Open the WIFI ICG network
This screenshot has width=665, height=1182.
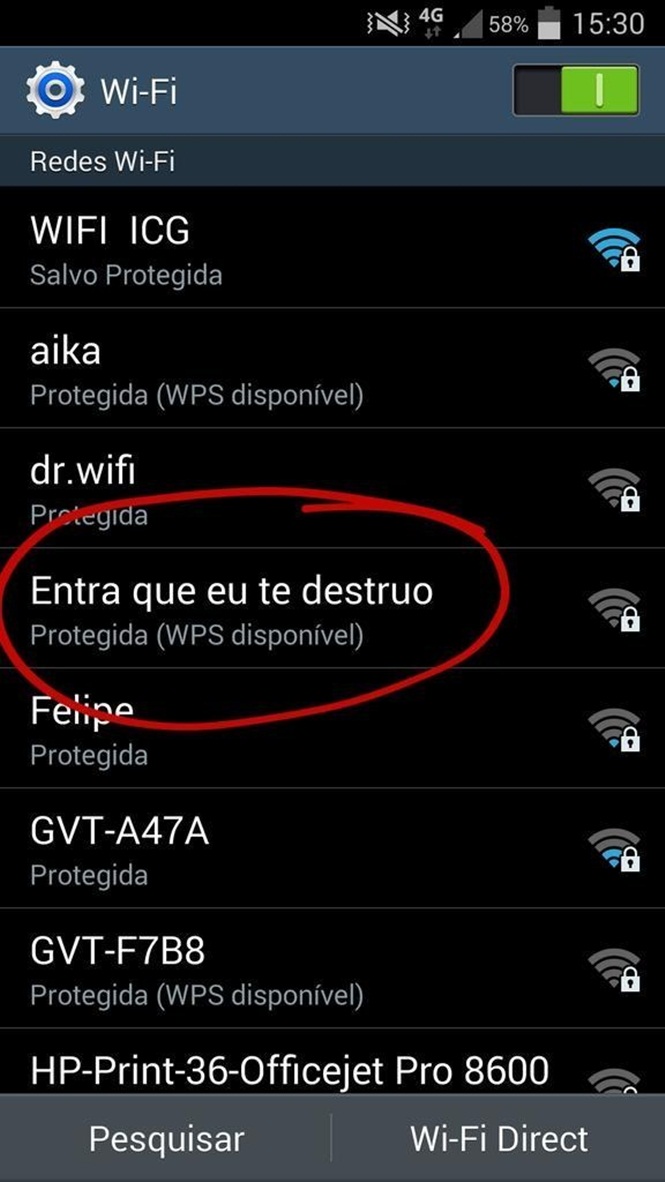click(332, 247)
